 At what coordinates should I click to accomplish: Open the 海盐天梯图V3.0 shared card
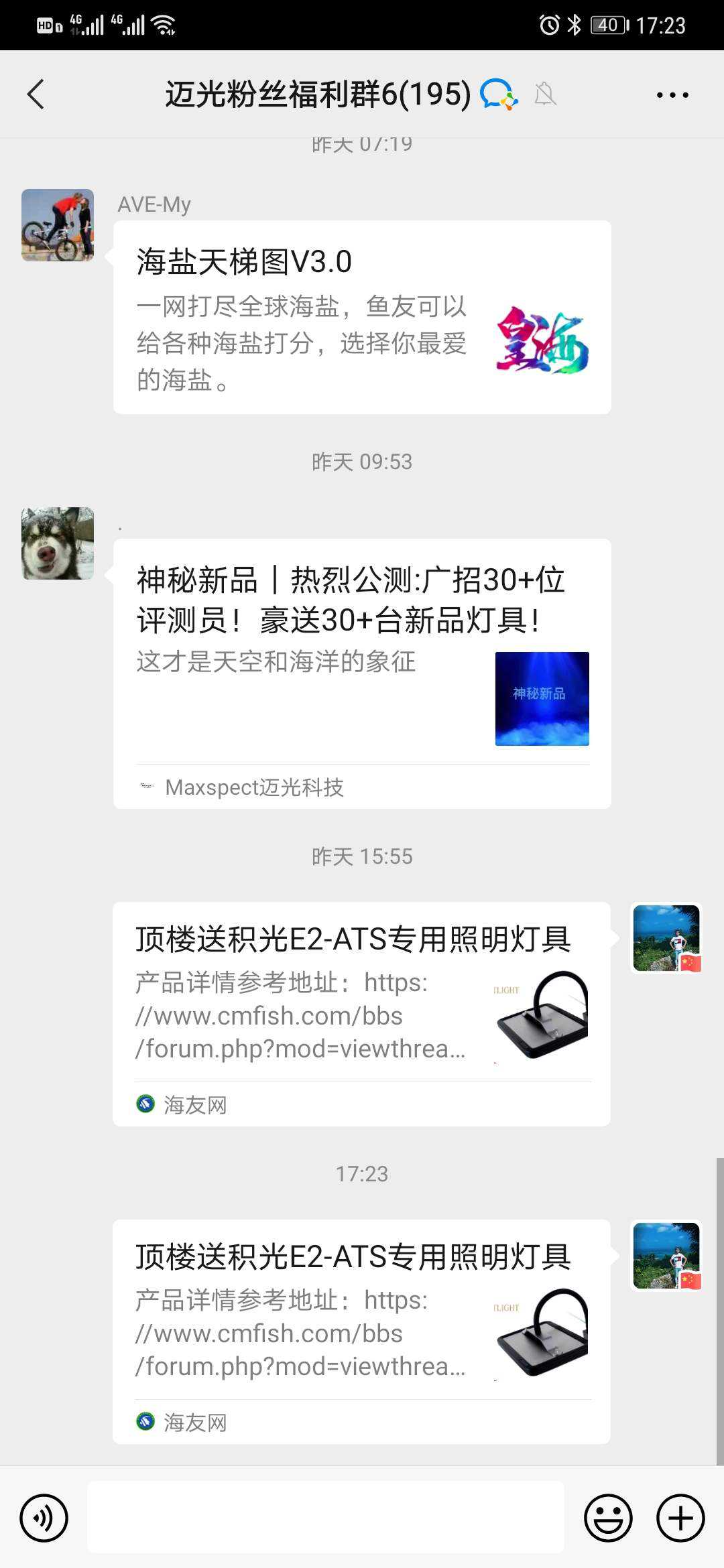[361, 317]
